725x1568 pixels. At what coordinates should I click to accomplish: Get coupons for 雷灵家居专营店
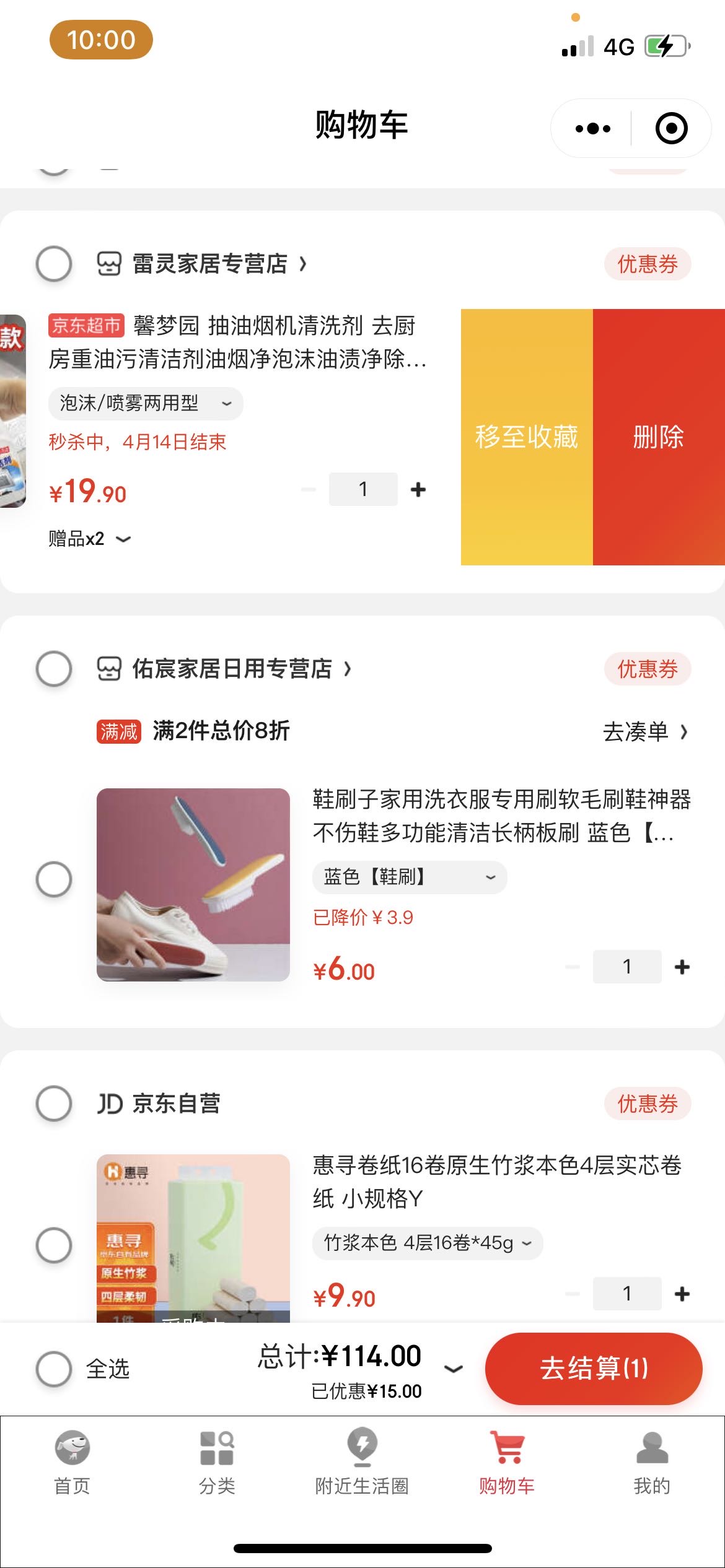click(x=647, y=264)
